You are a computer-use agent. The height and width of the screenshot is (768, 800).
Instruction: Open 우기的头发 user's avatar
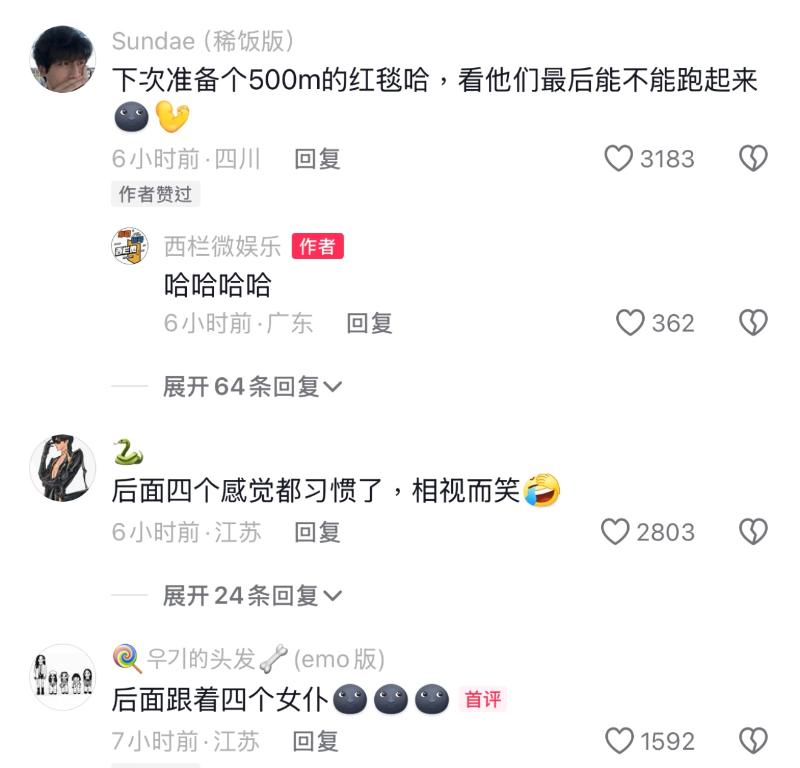(x=63, y=677)
